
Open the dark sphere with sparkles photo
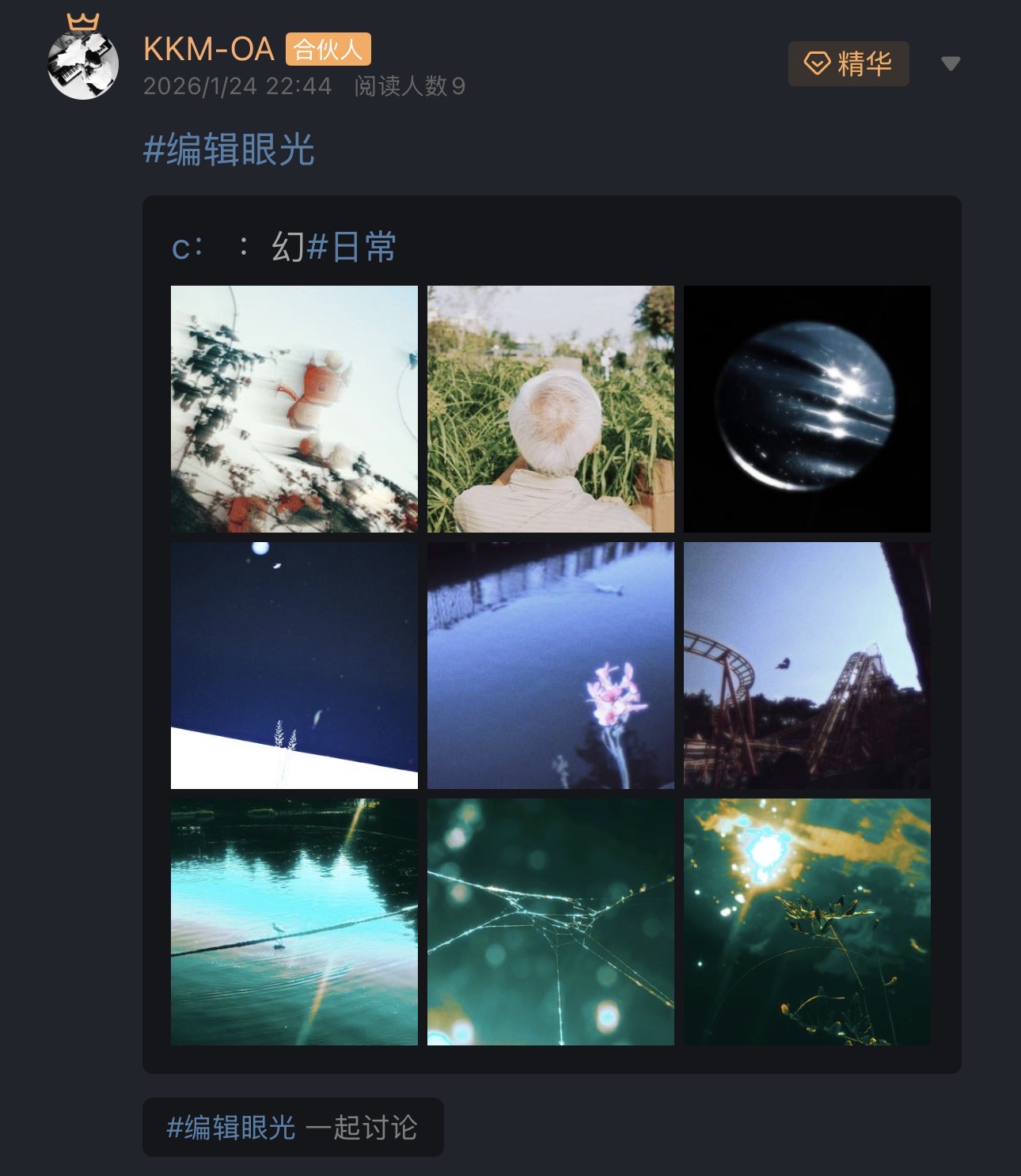(807, 409)
